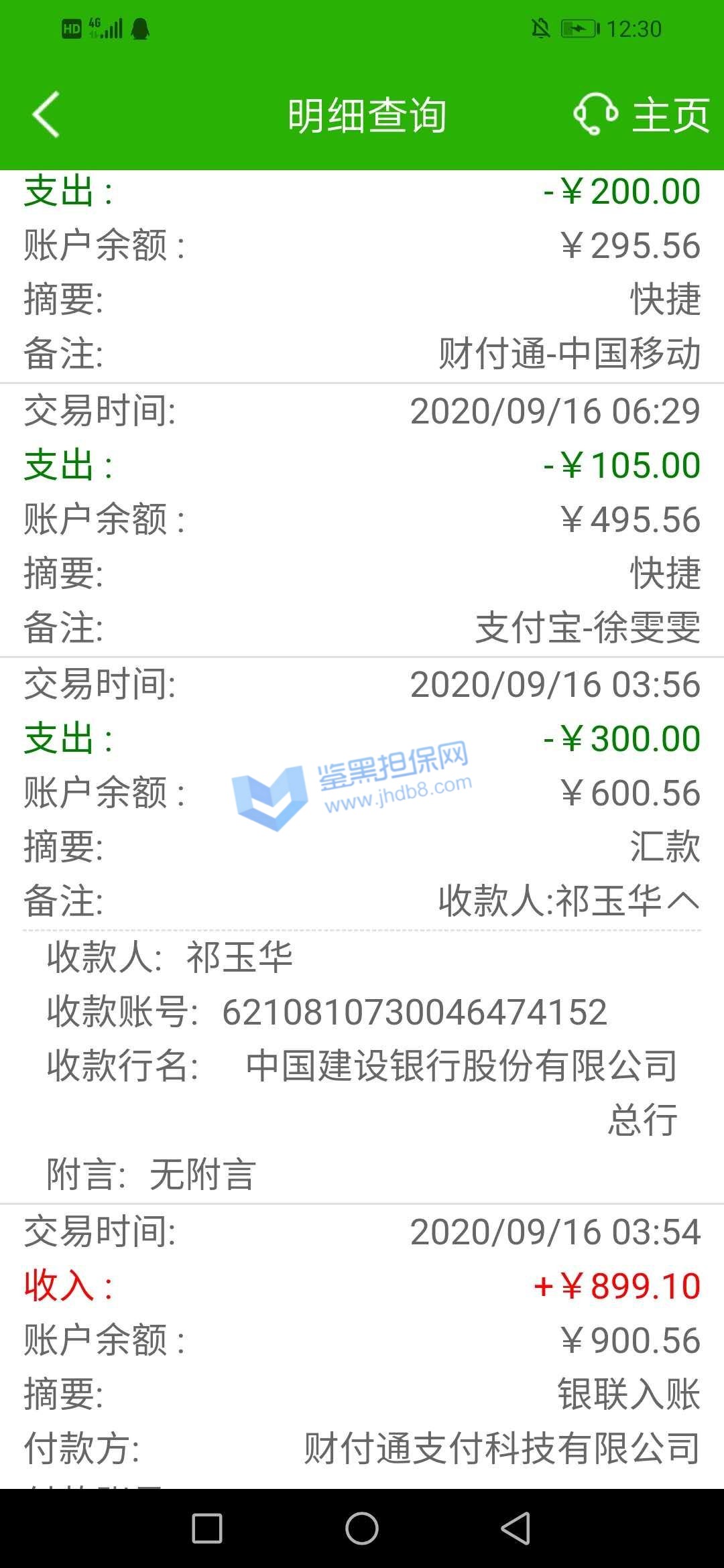Open the system recent apps view
Viewport: 724px width, 1568px height.
(207, 1528)
